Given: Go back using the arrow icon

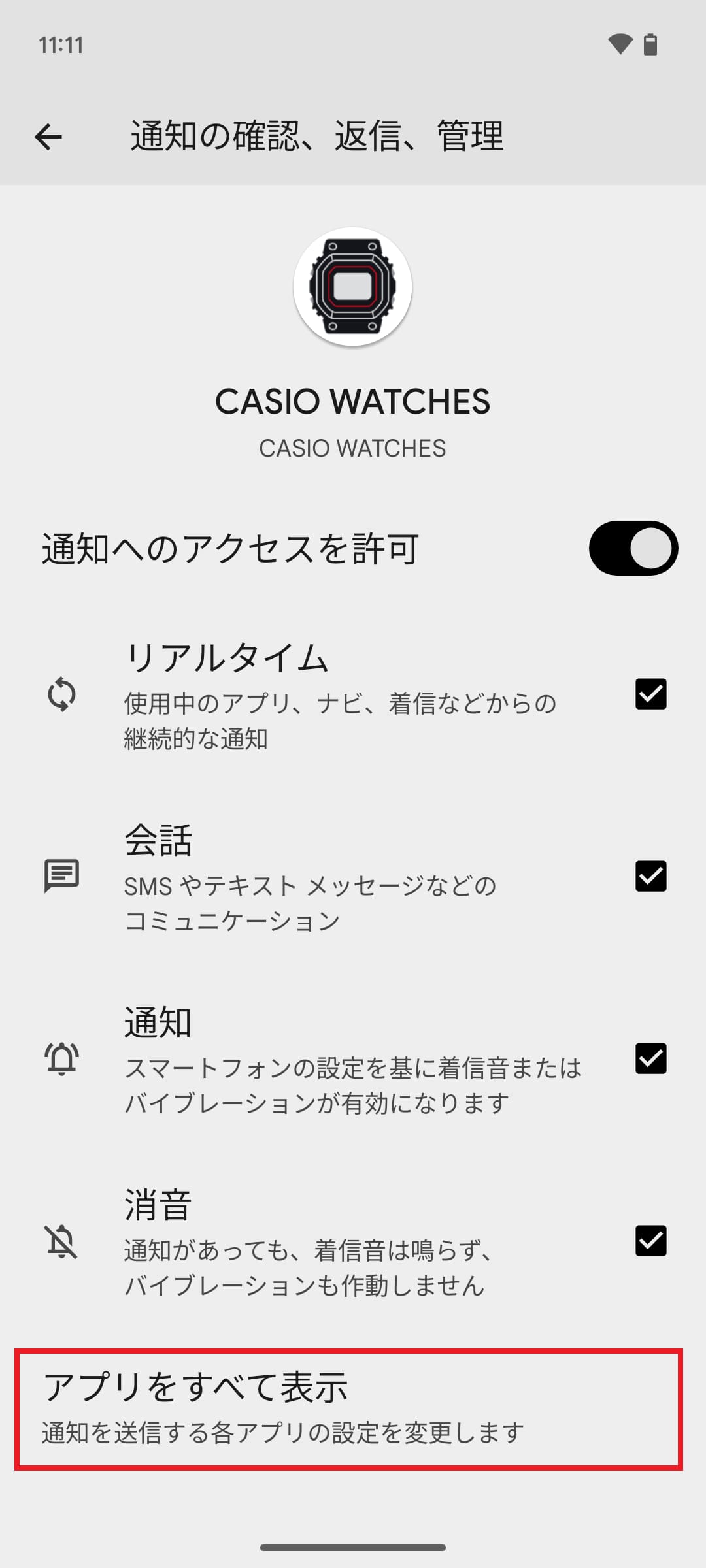Looking at the screenshot, I should pyautogui.click(x=48, y=137).
